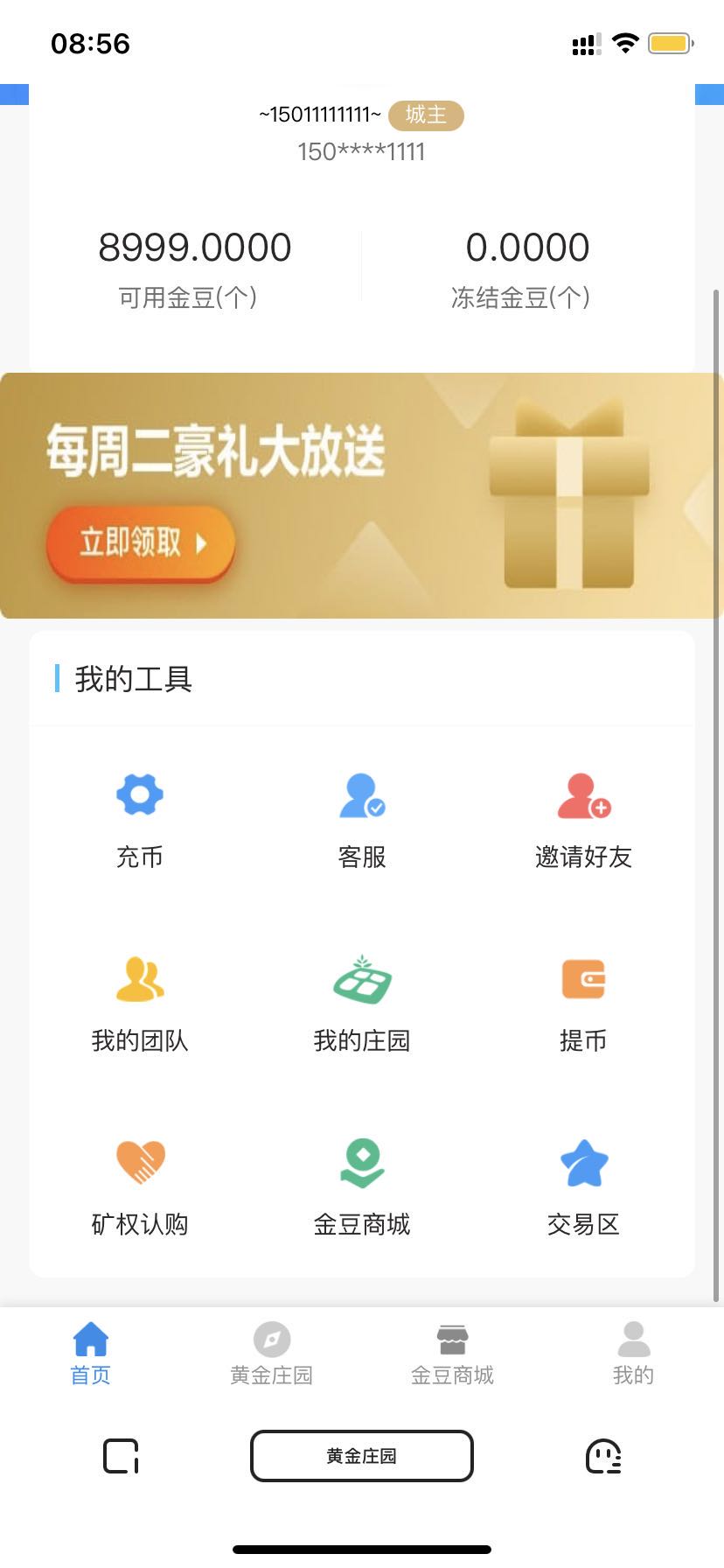Select the 提币 withdrawal tool
This screenshot has height=1568, width=724.
coord(583,1002)
